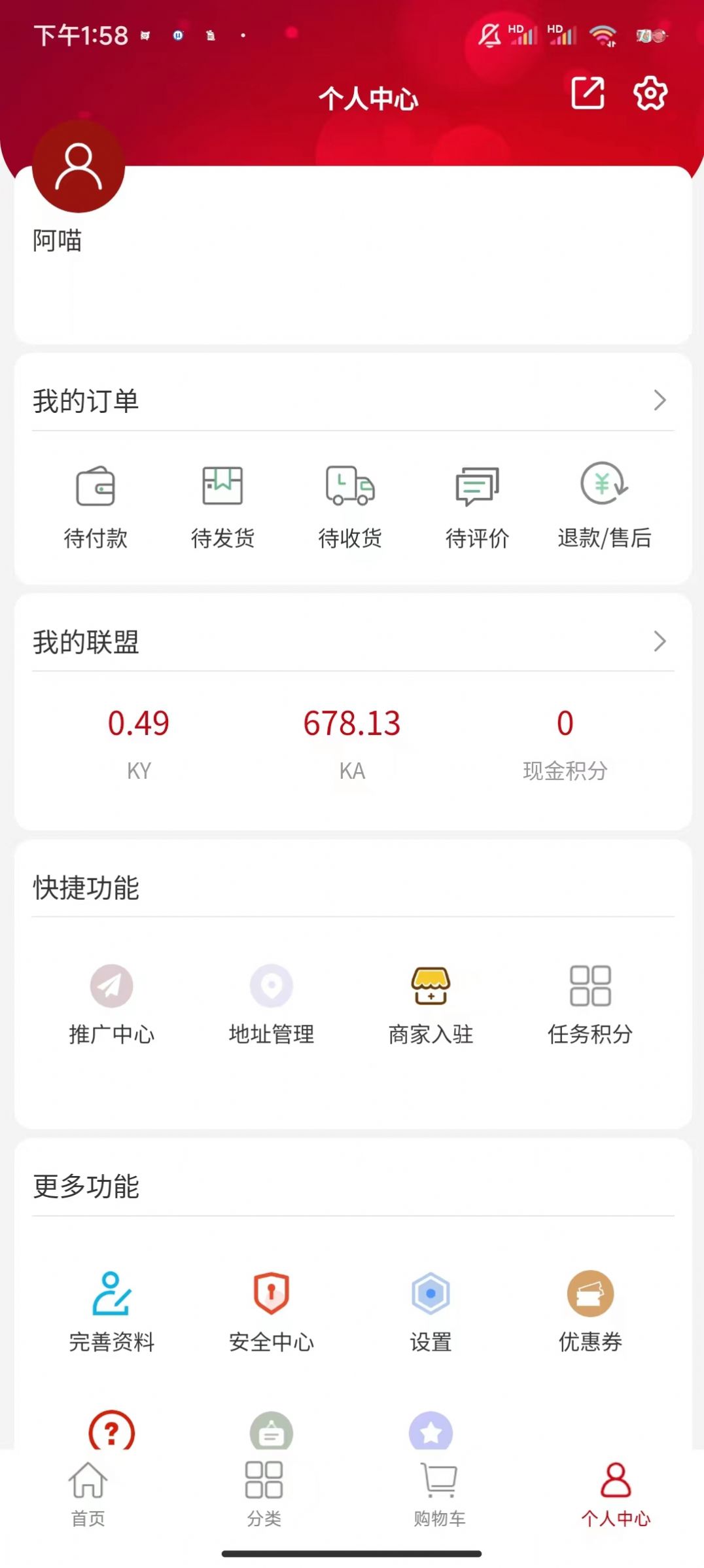Click the KA balance value 678.13

(x=351, y=723)
